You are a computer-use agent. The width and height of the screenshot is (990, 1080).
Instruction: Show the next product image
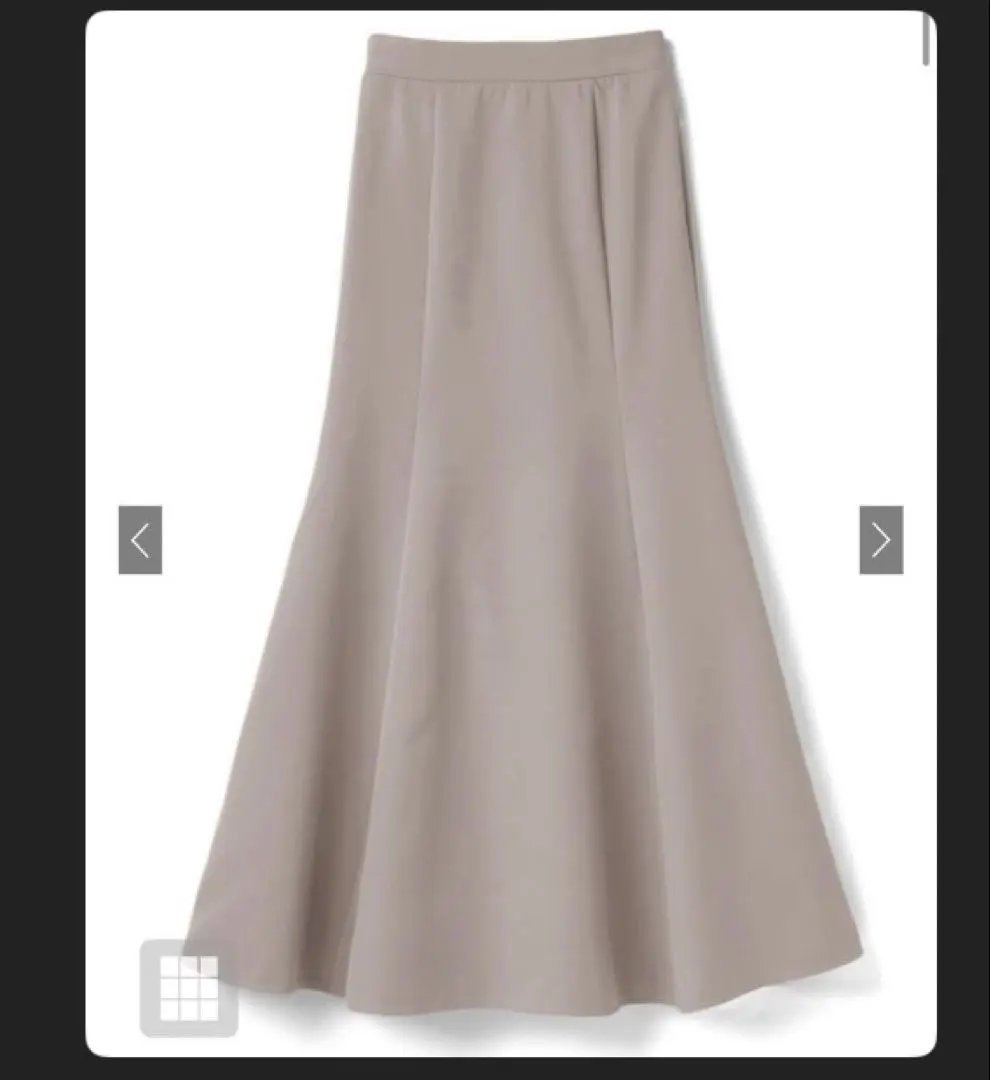pyautogui.click(x=880, y=540)
